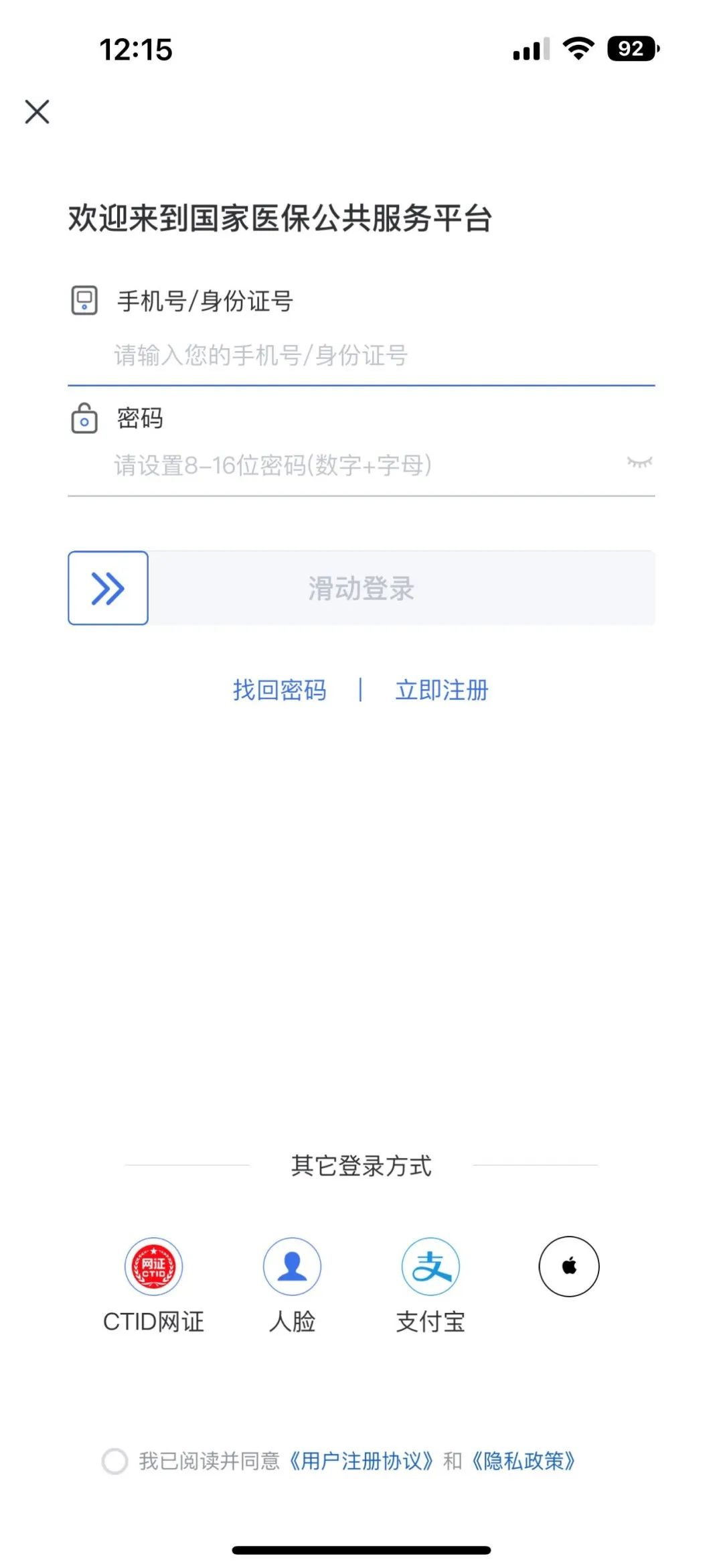Screen dimensions: 723x1568
Task: Sign in with Apple icon
Action: click(x=569, y=1266)
